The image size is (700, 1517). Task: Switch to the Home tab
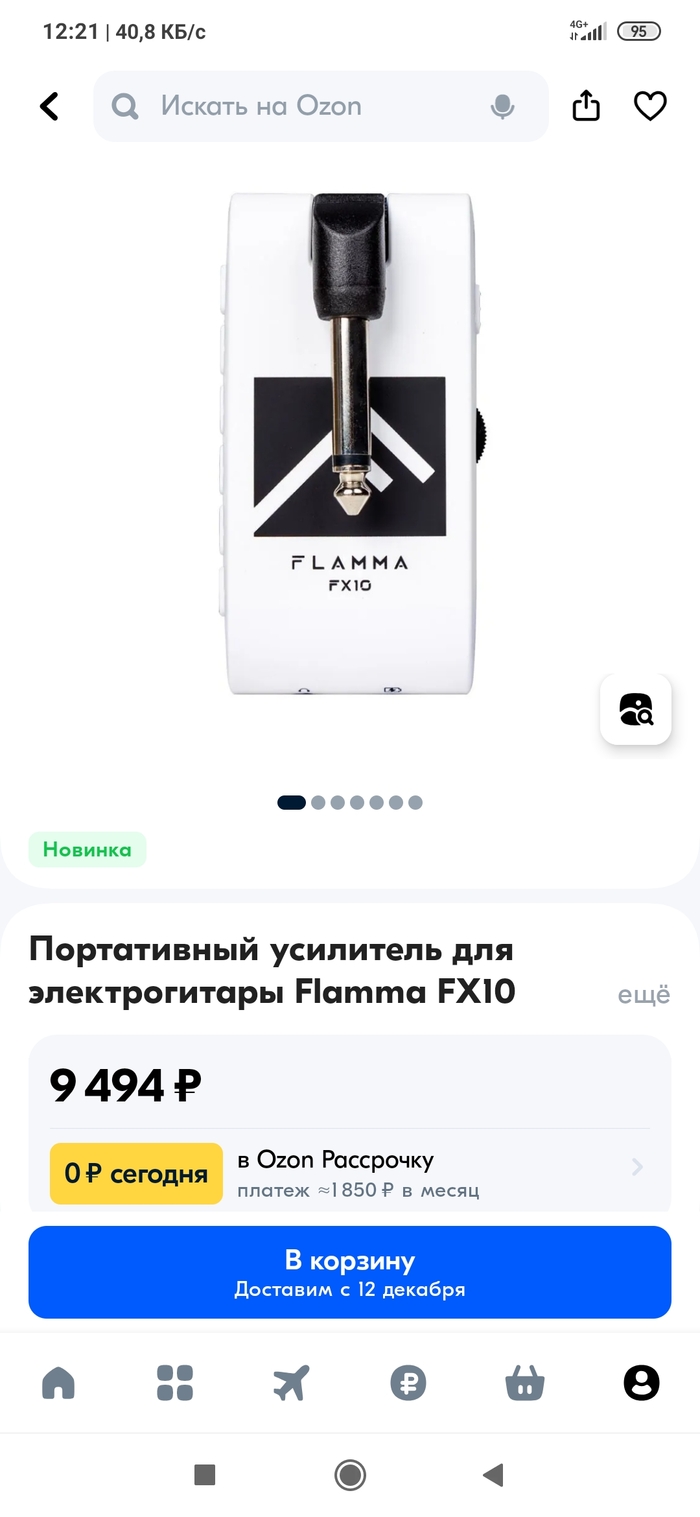click(x=59, y=1383)
